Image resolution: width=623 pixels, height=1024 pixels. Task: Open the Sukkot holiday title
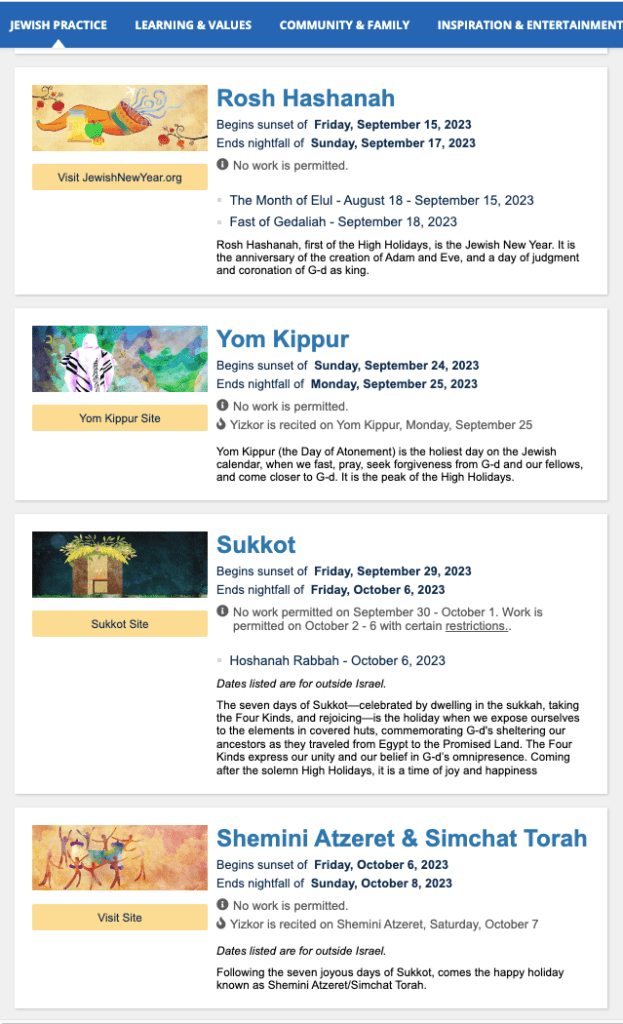[256, 545]
